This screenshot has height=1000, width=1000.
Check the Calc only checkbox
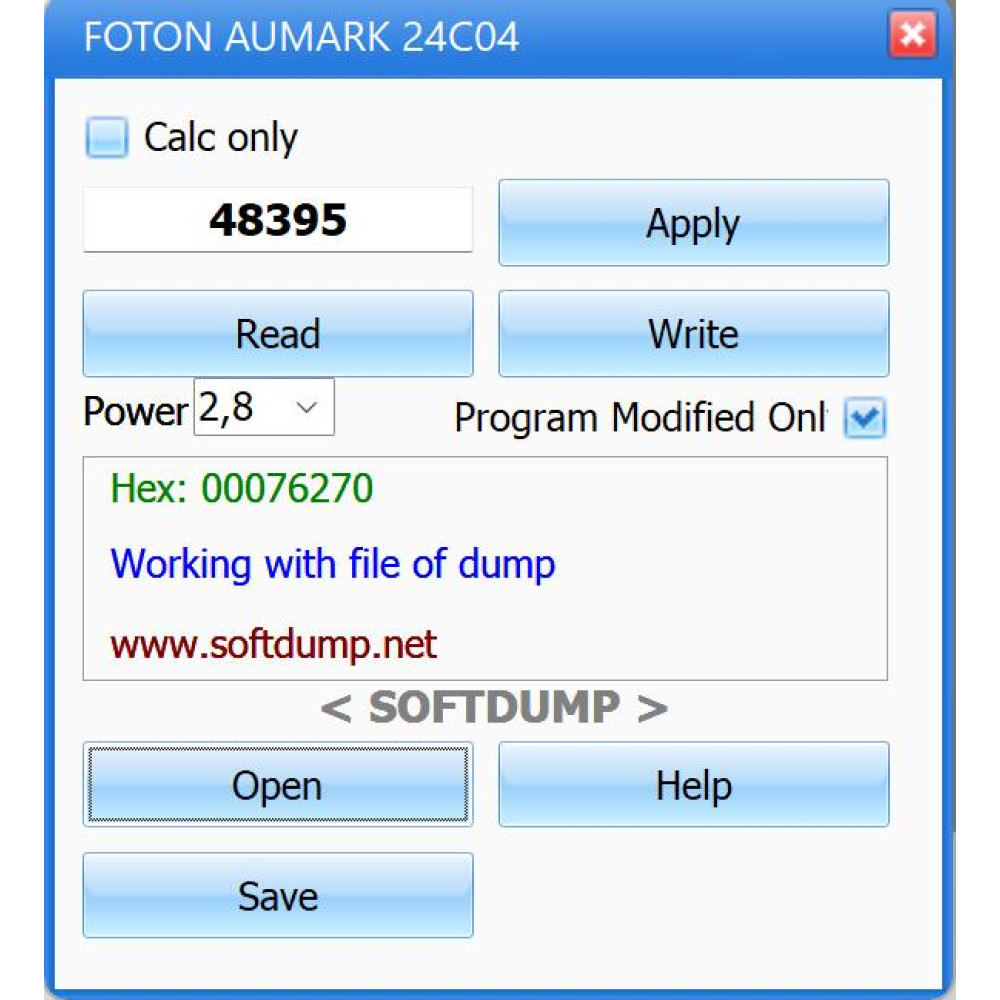pos(107,137)
